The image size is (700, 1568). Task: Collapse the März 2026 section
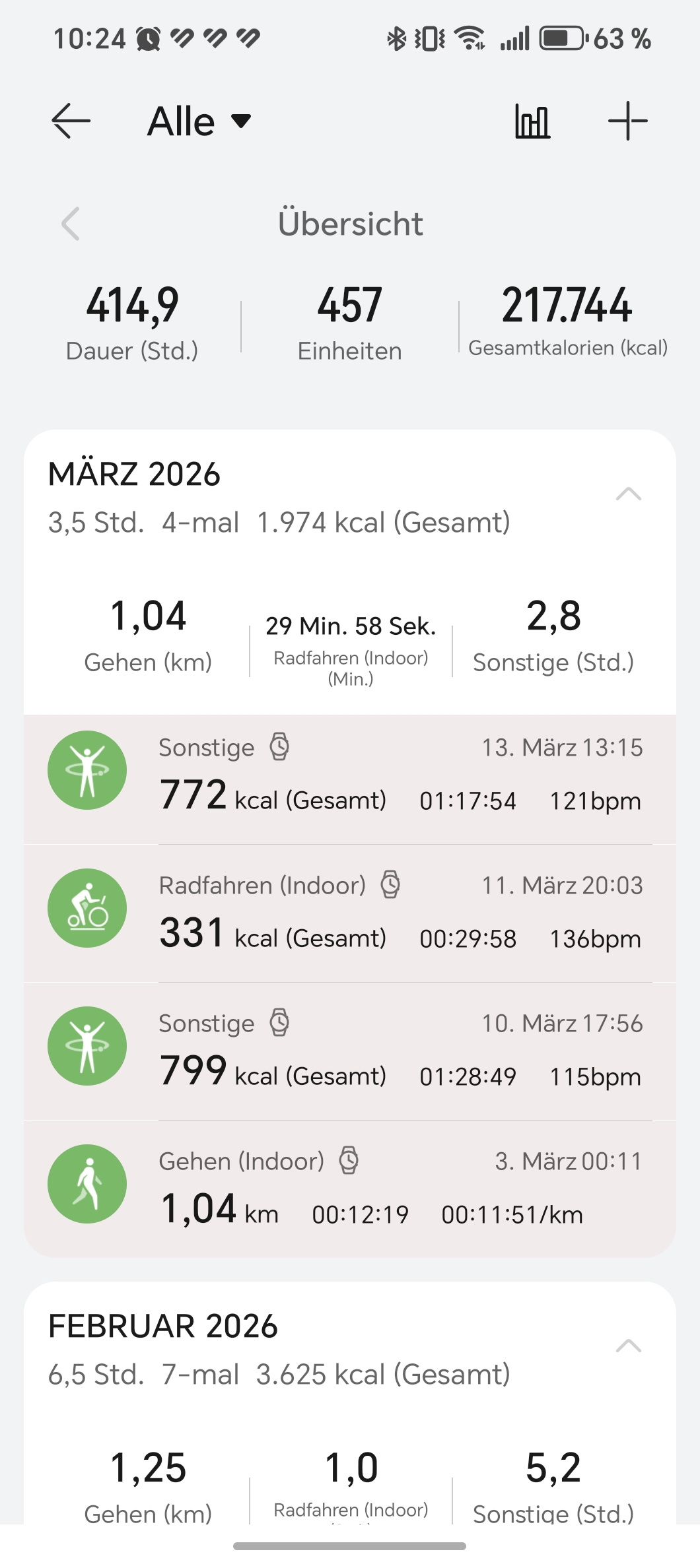point(628,494)
